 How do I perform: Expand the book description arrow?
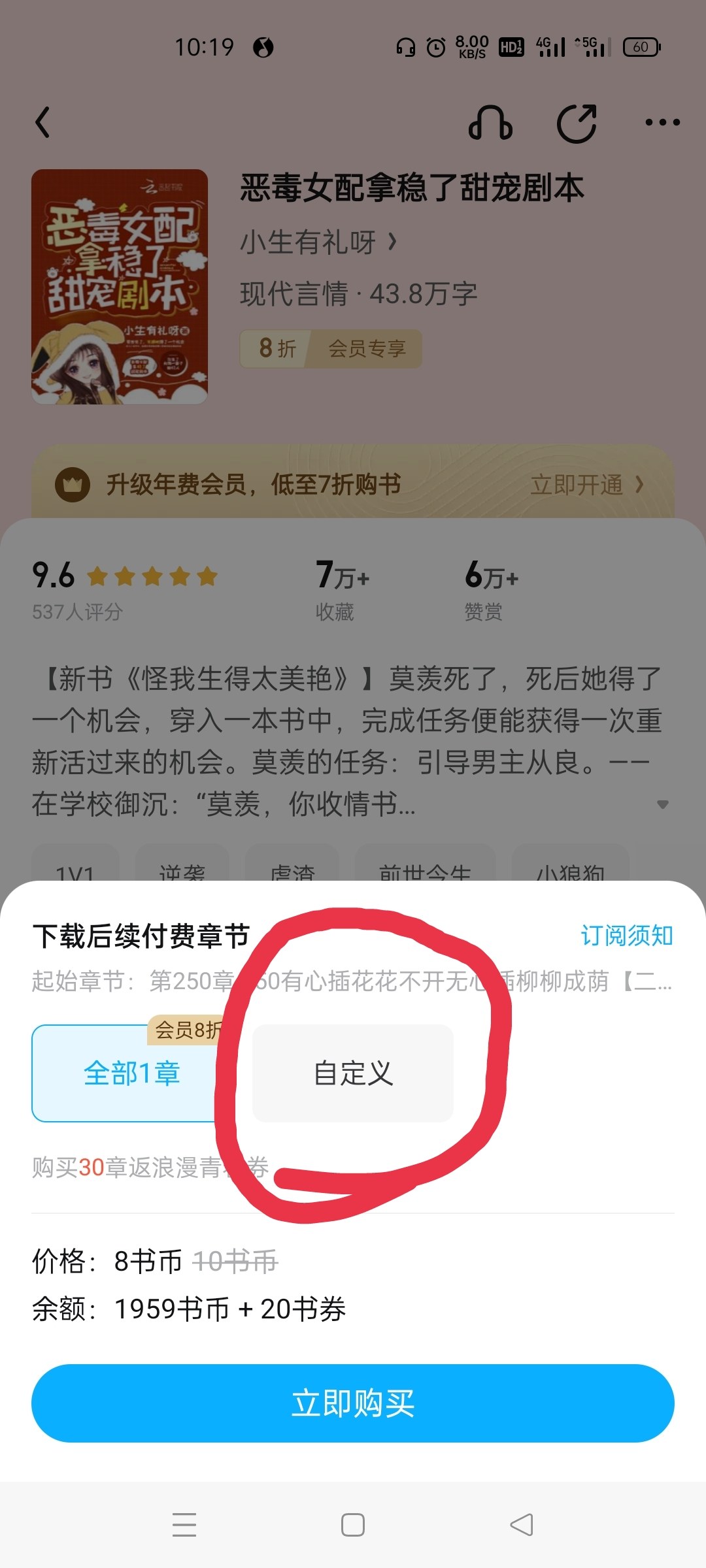(x=663, y=804)
